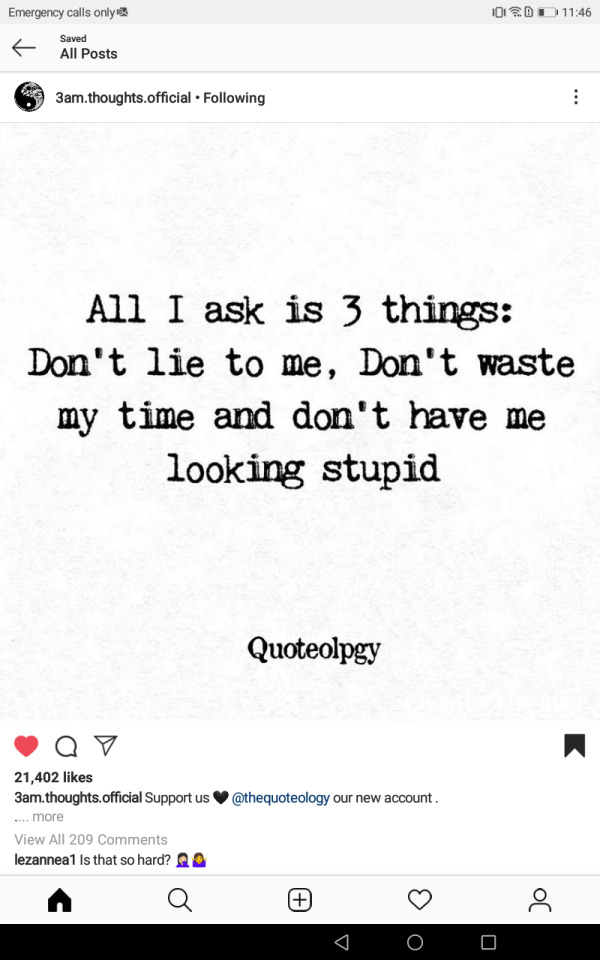
Task: View the 21,402 likes list
Action: [x=53, y=777]
